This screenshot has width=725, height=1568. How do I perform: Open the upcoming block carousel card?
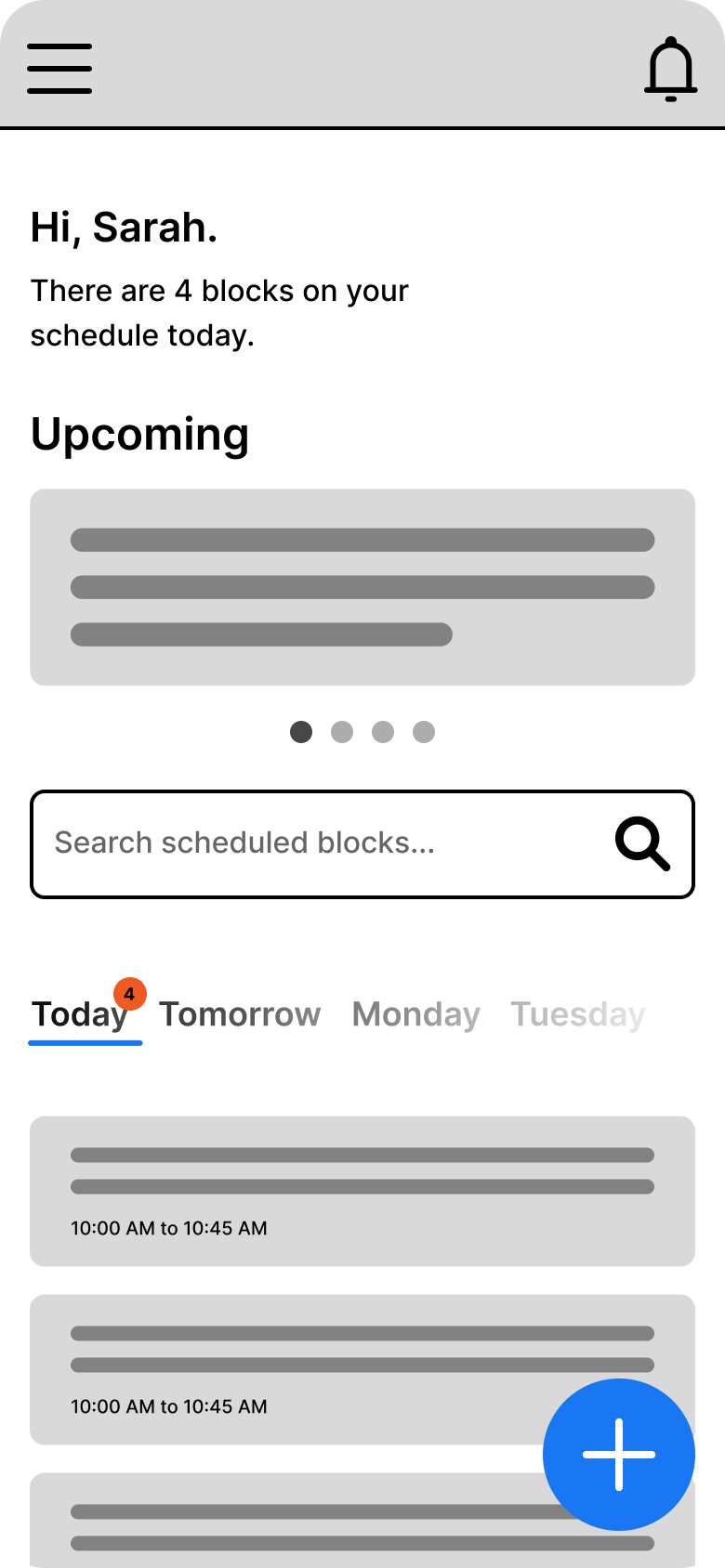click(362, 586)
